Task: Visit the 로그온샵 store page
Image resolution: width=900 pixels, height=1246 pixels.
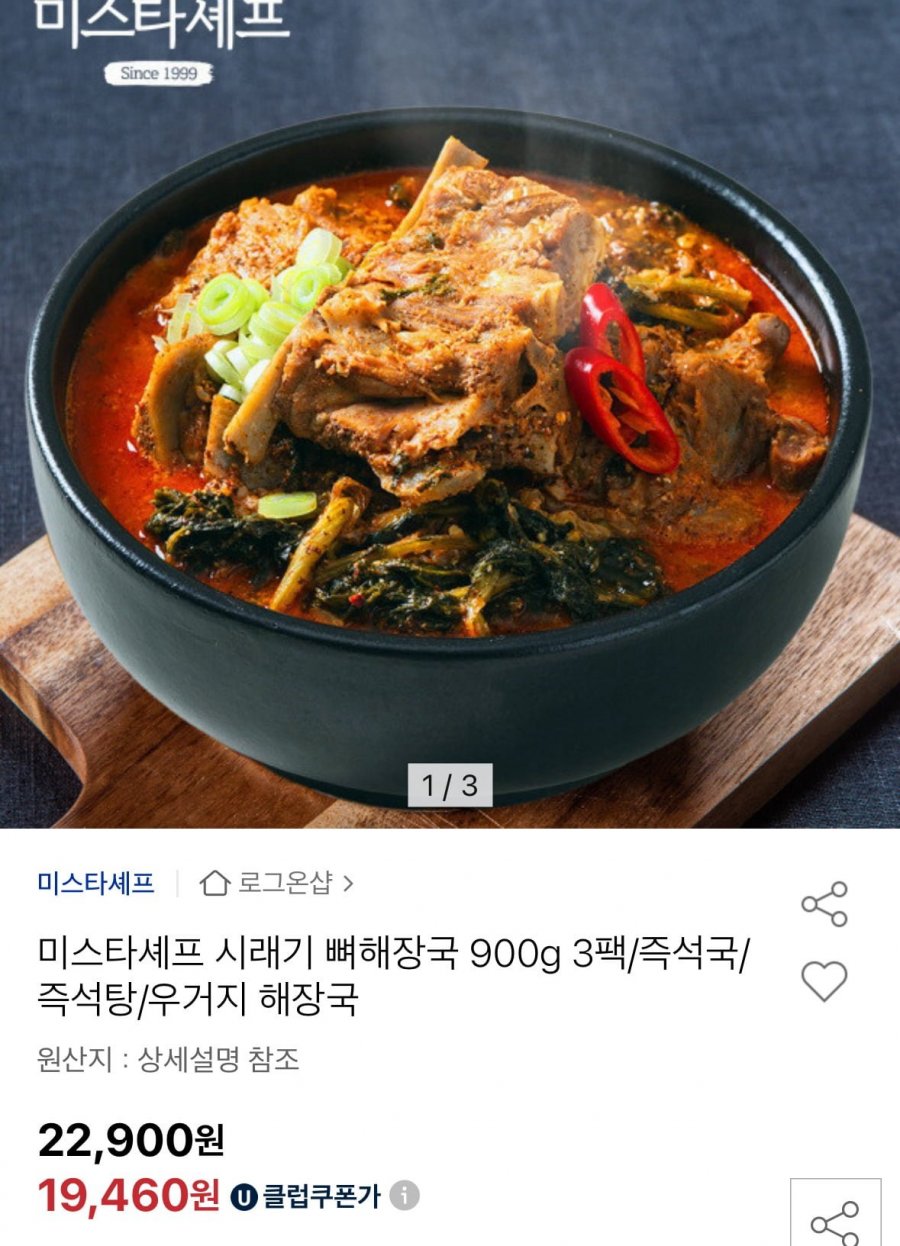Action: click(x=278, y=883)
